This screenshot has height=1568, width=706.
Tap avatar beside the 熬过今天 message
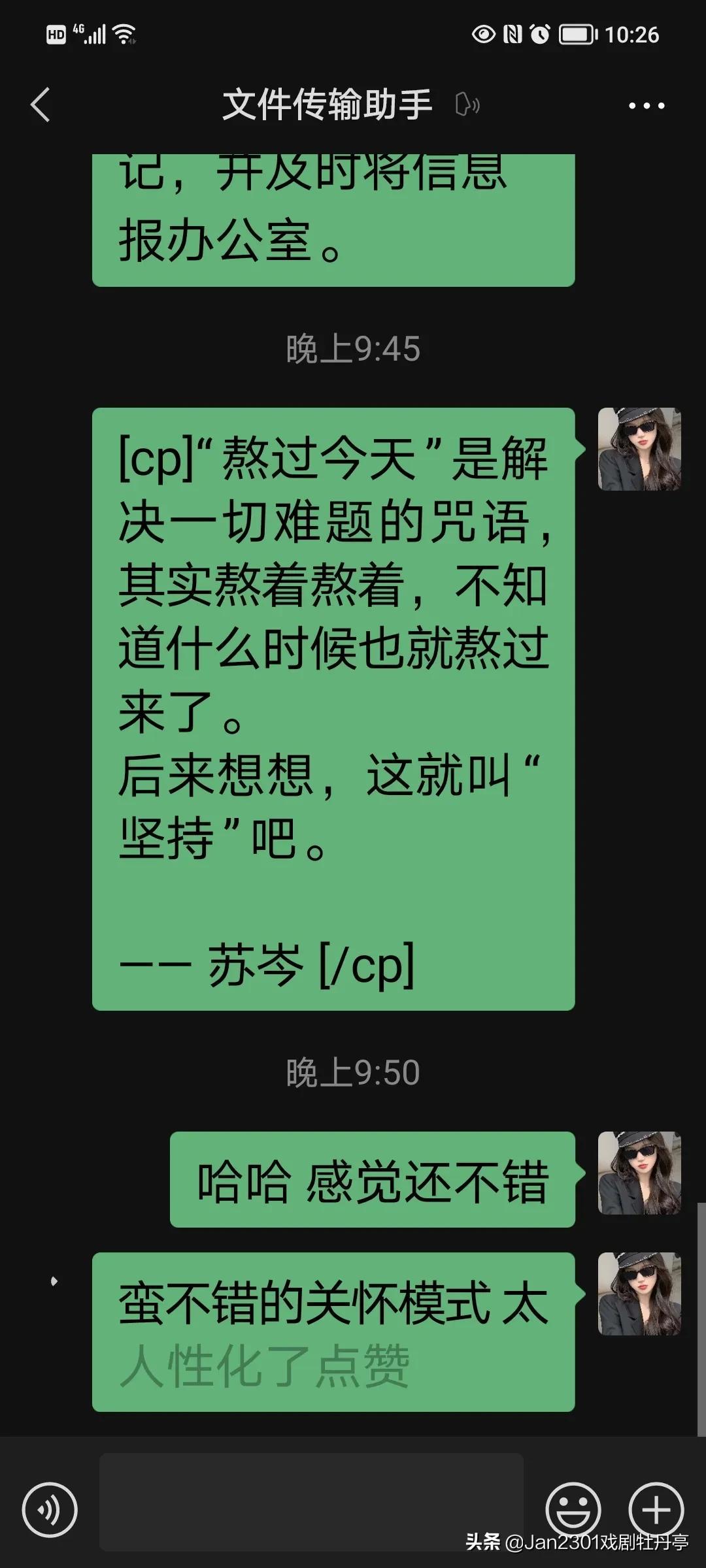(639, 449)
